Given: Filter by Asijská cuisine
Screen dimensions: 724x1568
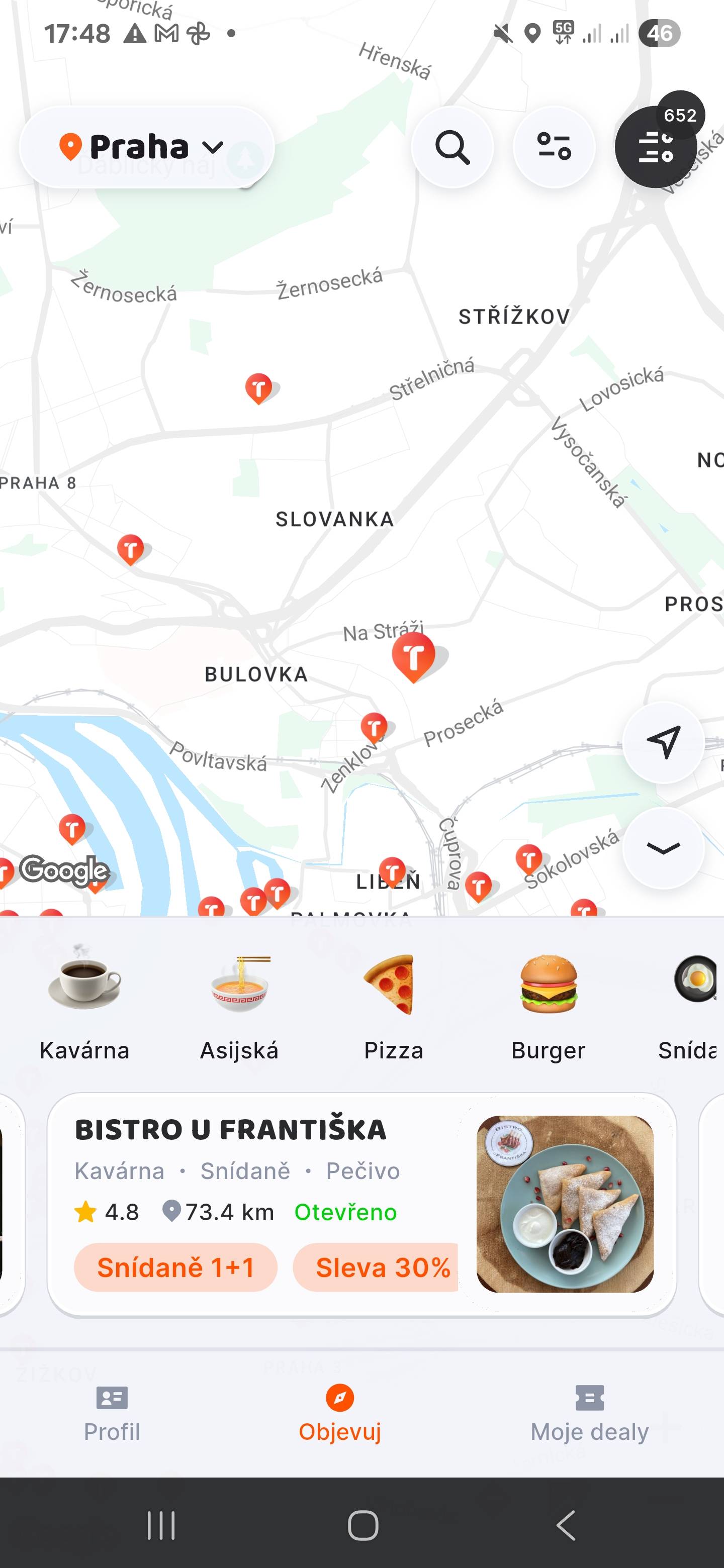Looking at the screenshot, I should pos(239,1004).
